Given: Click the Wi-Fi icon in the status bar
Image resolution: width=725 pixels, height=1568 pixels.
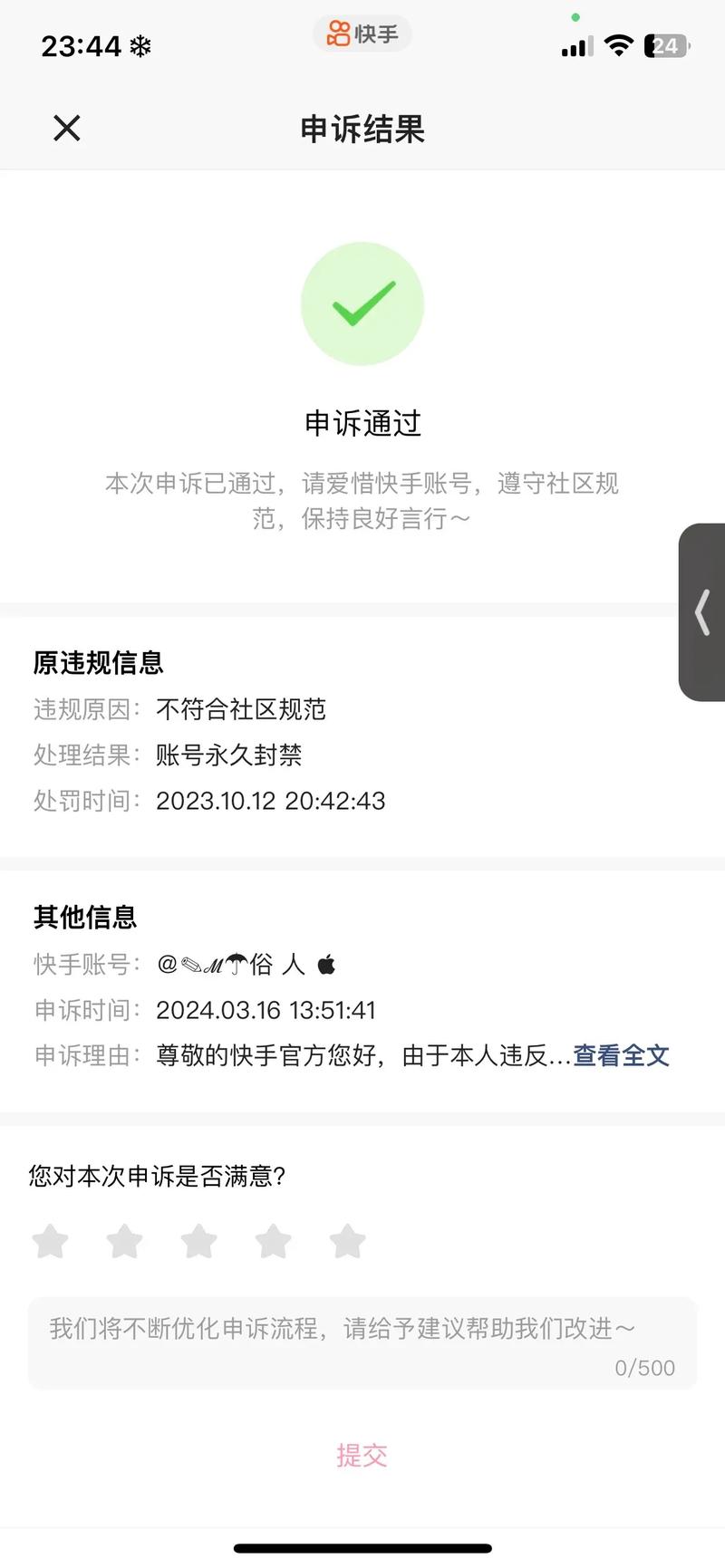Looking at the screenshot, I should click(x=618, y=44).
